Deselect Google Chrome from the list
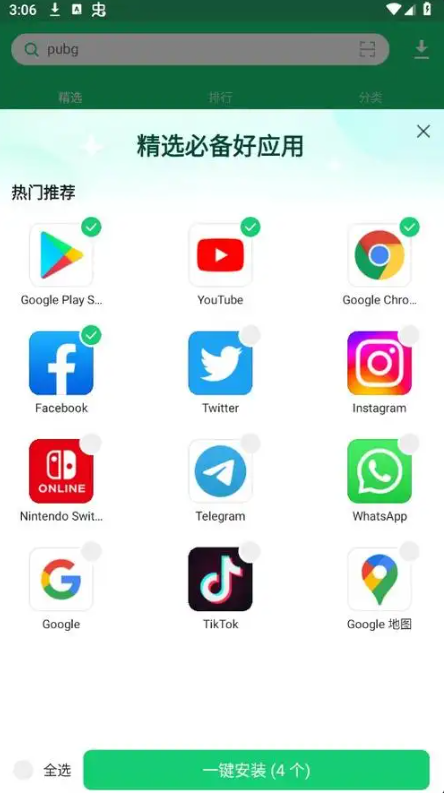Viewport: 444px width, 793px height. (x=410, y=227)
